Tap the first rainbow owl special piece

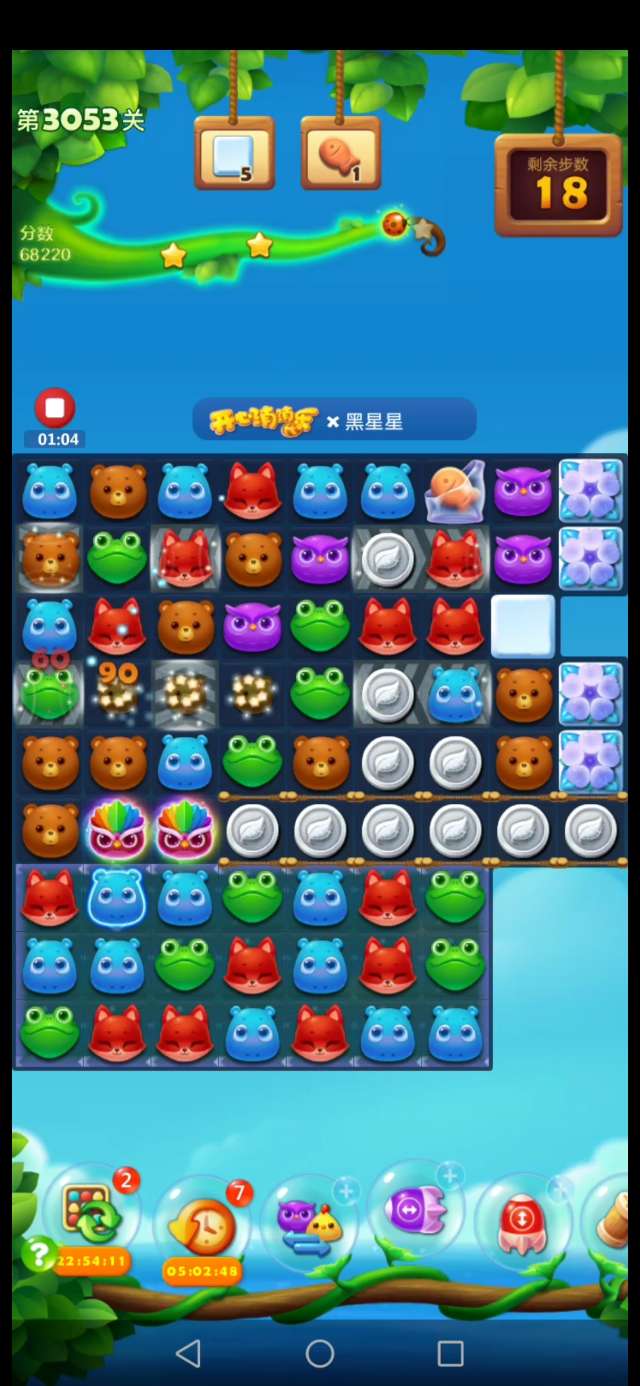pyautogui.click(x=118, y=829)
